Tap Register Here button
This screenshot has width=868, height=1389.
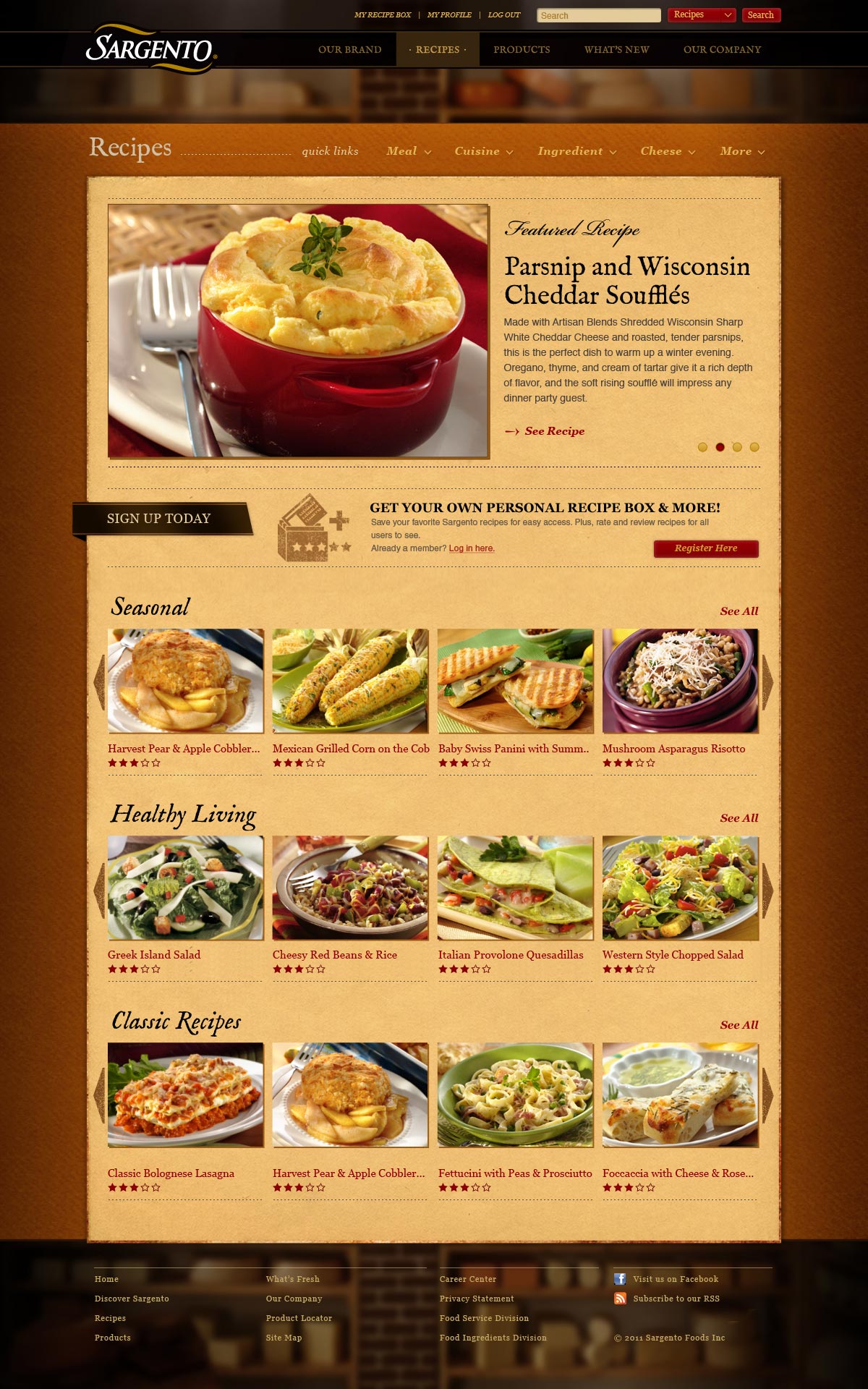pyautogui.click(x=705, y=548)
